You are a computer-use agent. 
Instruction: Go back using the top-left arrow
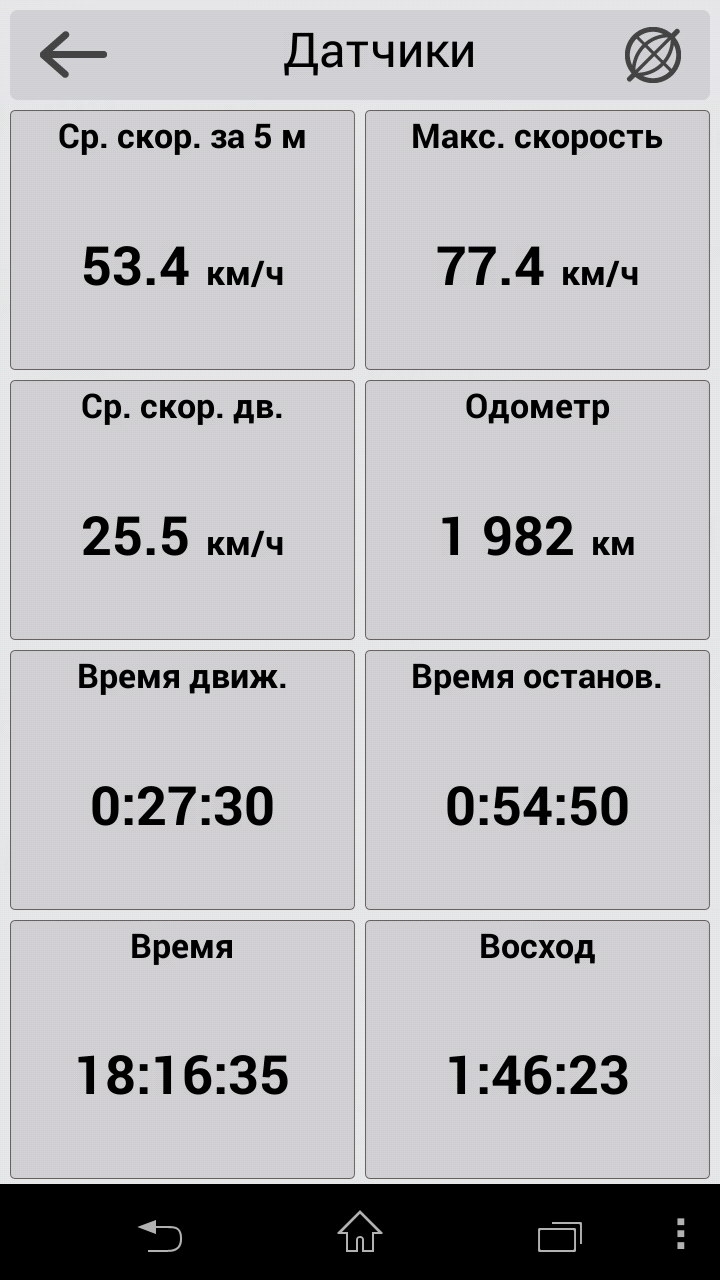73,55
